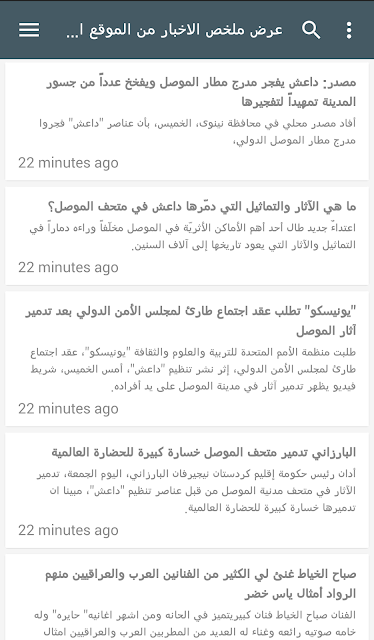Image resolution: width=374 pixels, height=640 pixels.
Task: View the البارزاني statement on museum destruction
Action: 187,490
